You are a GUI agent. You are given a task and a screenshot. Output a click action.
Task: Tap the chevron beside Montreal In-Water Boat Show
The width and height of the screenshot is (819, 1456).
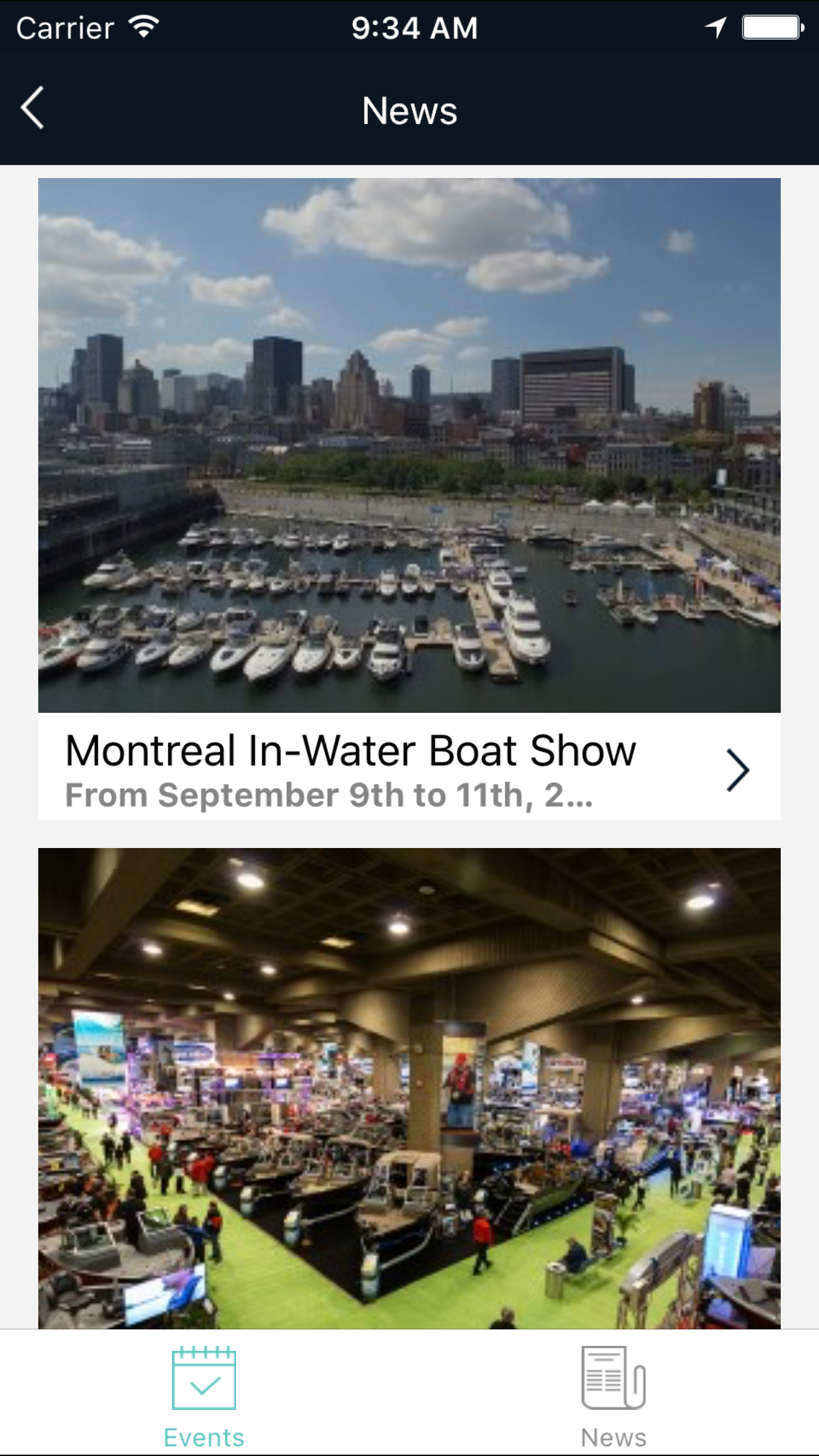(738, 770)
